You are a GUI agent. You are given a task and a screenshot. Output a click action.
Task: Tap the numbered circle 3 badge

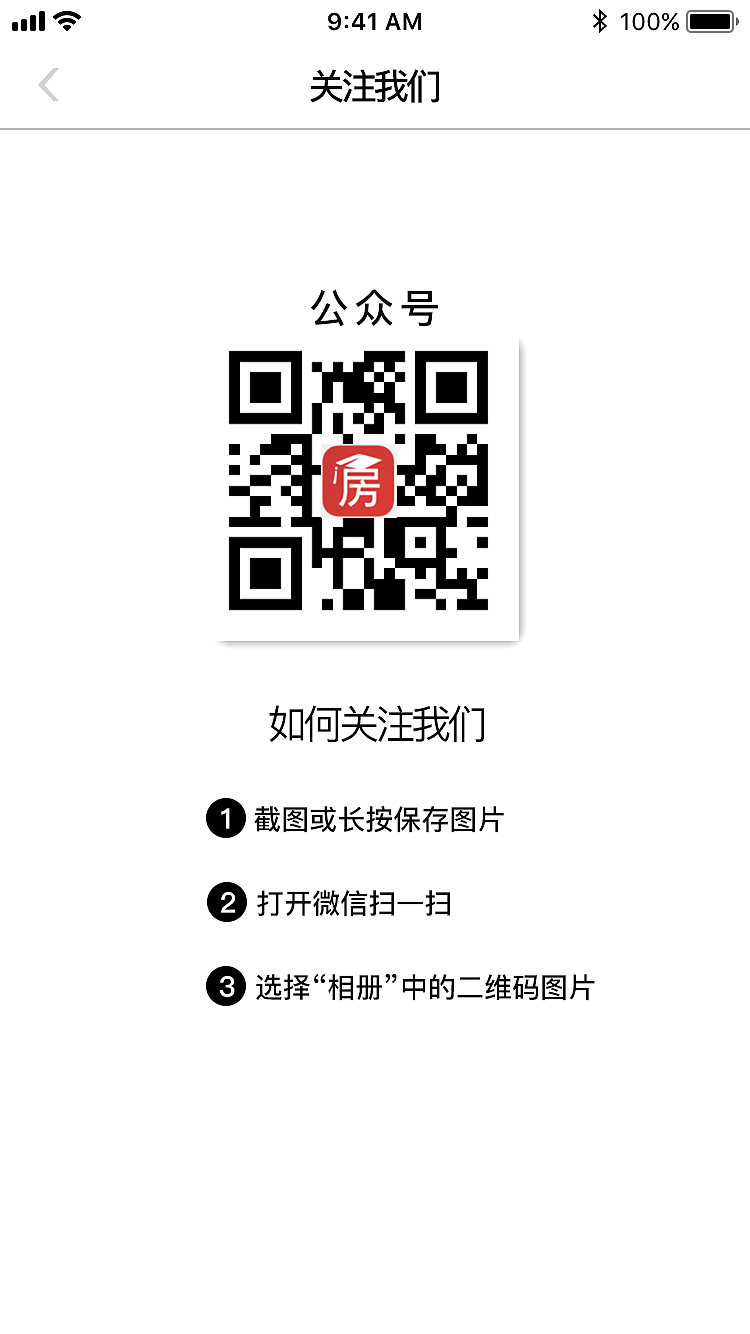pos(226,987)
